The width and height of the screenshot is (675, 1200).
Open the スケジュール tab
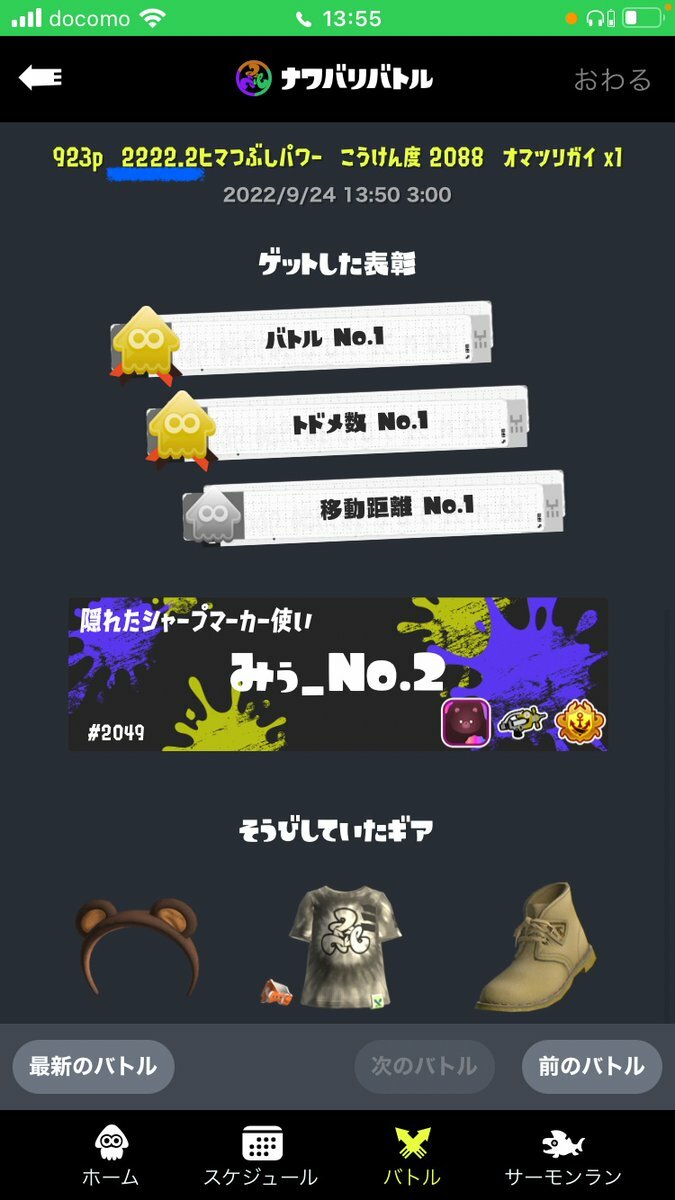click(x=261, y=1155)
